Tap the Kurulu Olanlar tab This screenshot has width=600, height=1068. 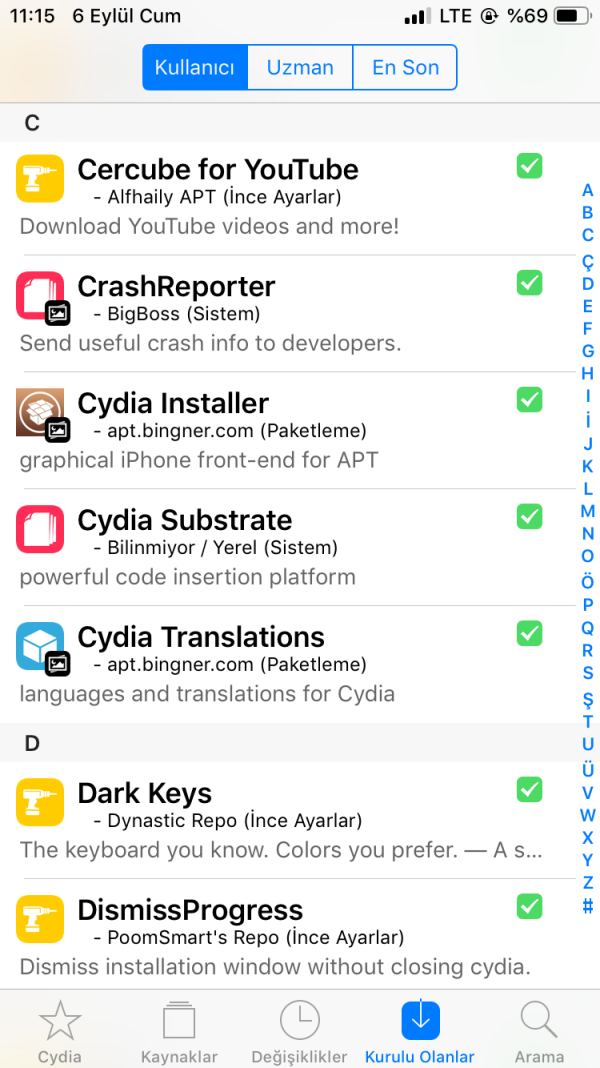coord(420,1030)
